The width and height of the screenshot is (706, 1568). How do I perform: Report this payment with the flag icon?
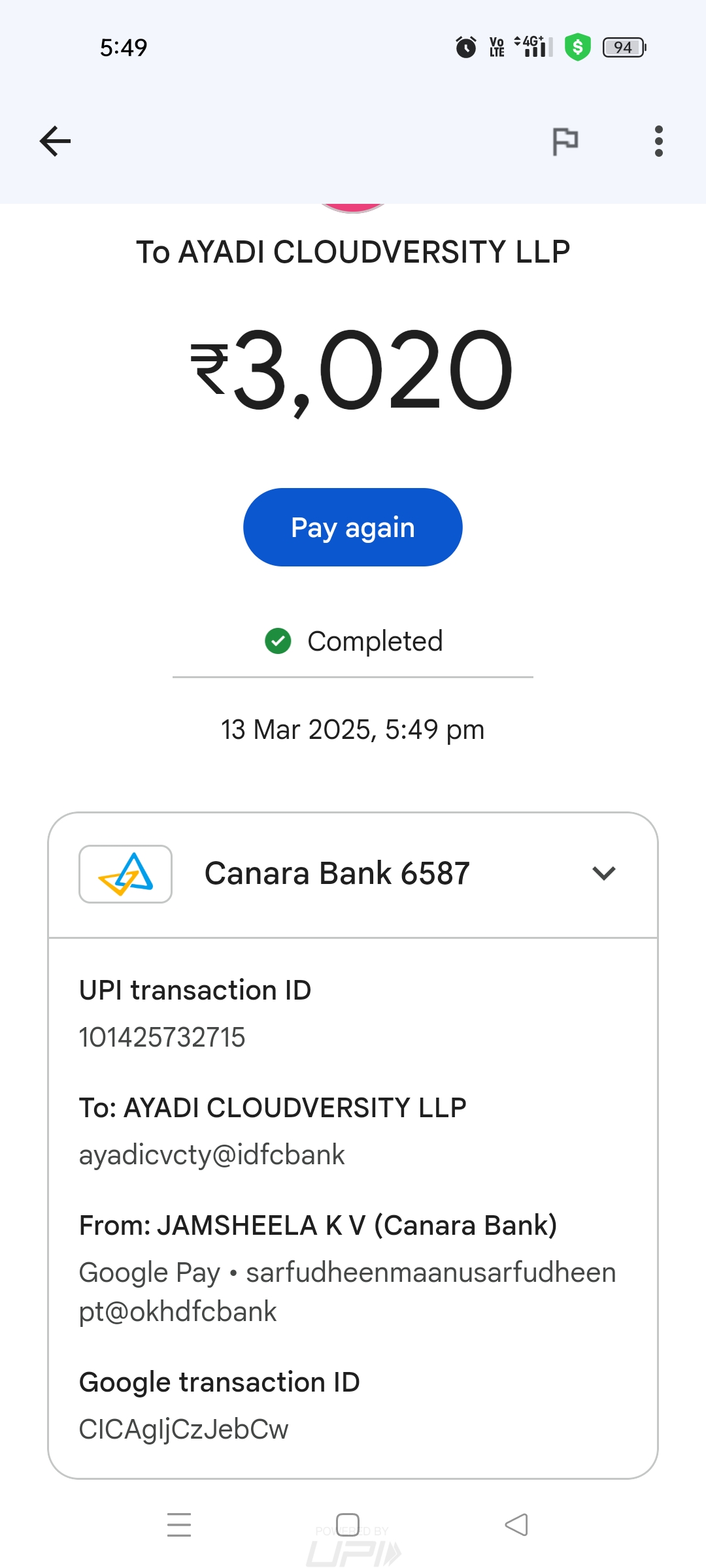pos(565,141)
